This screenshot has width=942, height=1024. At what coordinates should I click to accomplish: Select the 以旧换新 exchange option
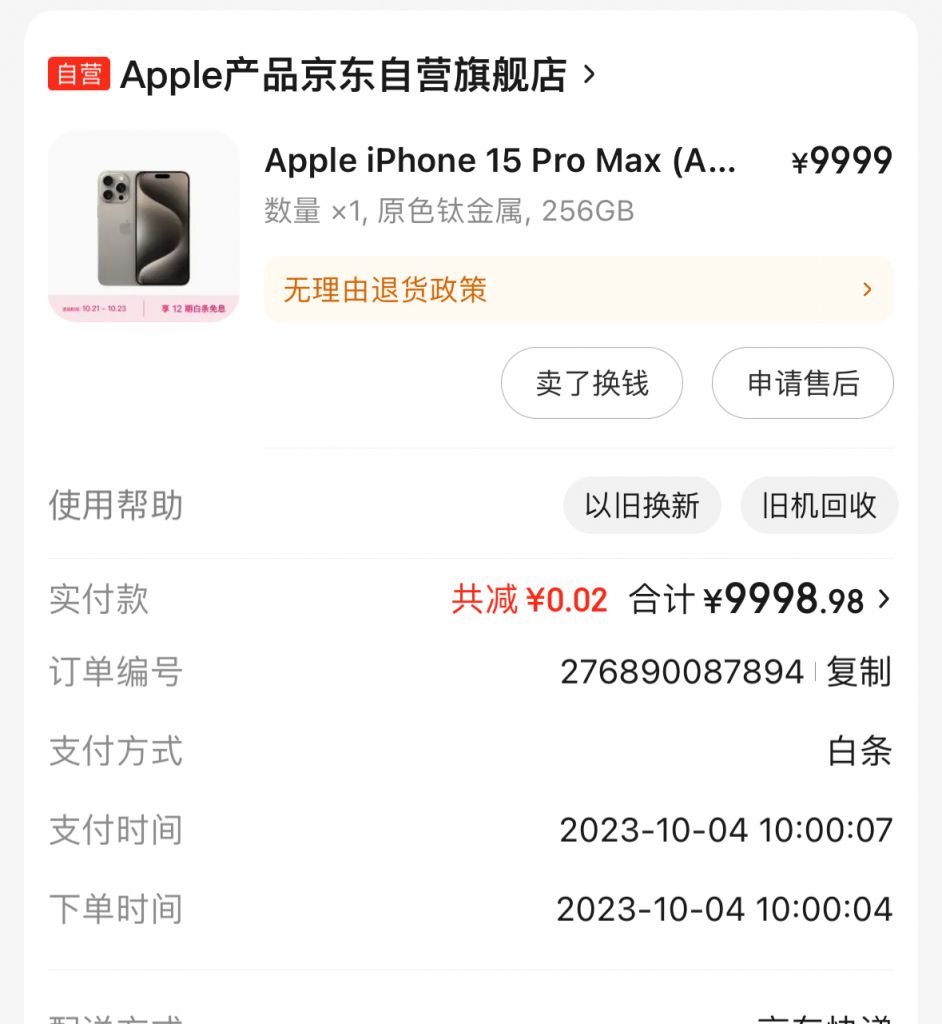(642, 506)
